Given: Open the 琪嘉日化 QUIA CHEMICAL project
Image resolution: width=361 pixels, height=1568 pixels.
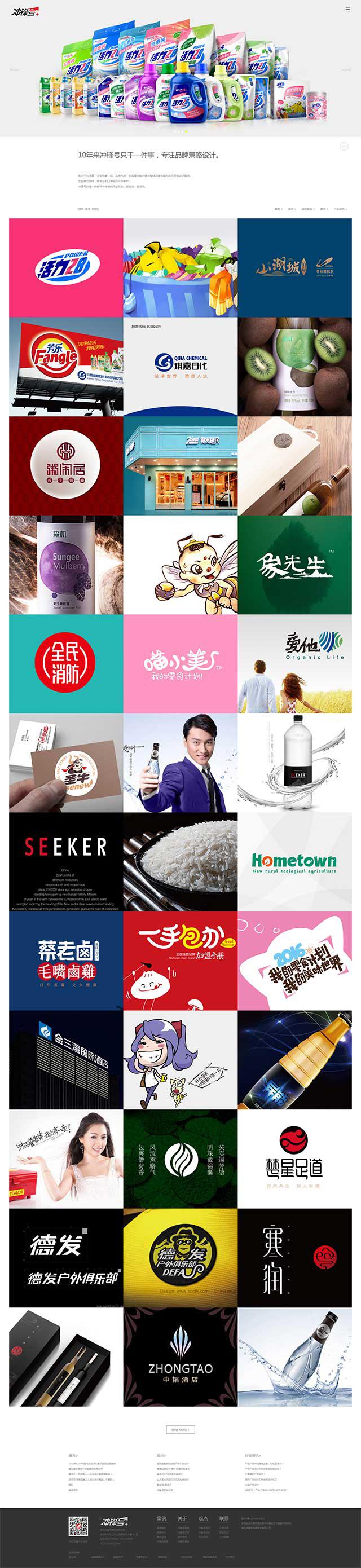Looking at the screenshot, I should coord(180,367).
